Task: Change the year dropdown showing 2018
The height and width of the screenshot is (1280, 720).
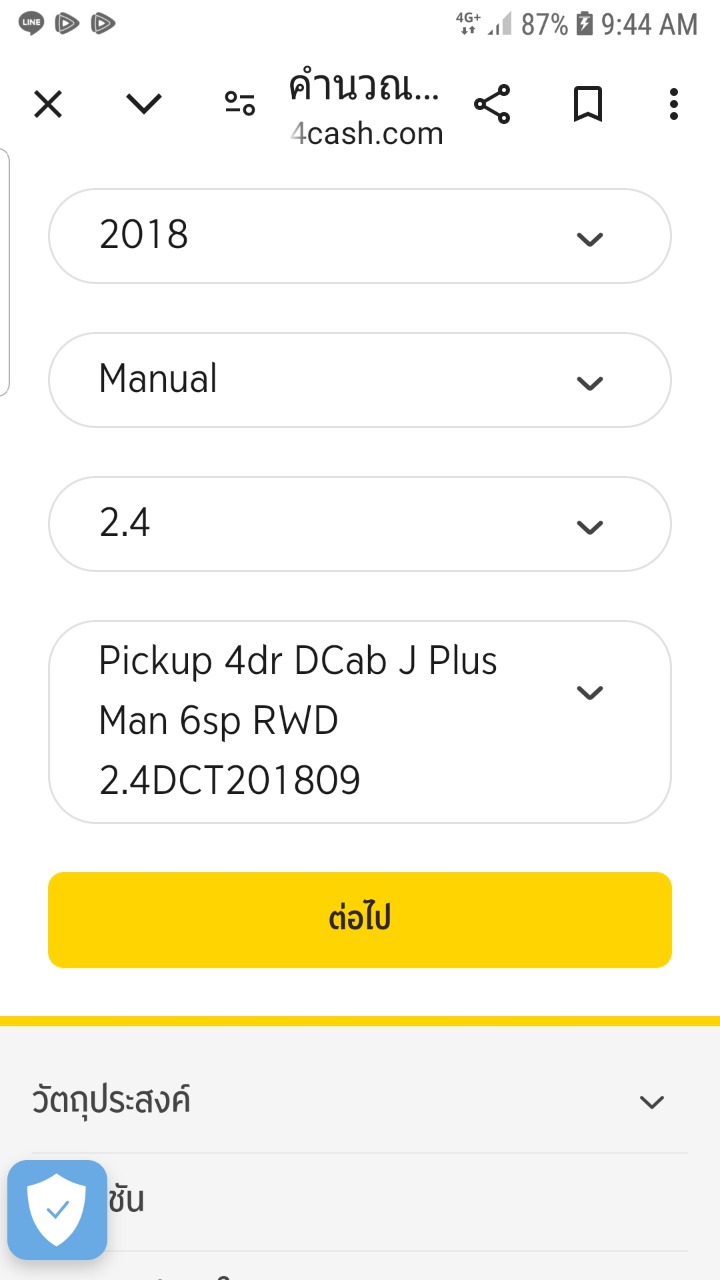Action: coord(360,236)
